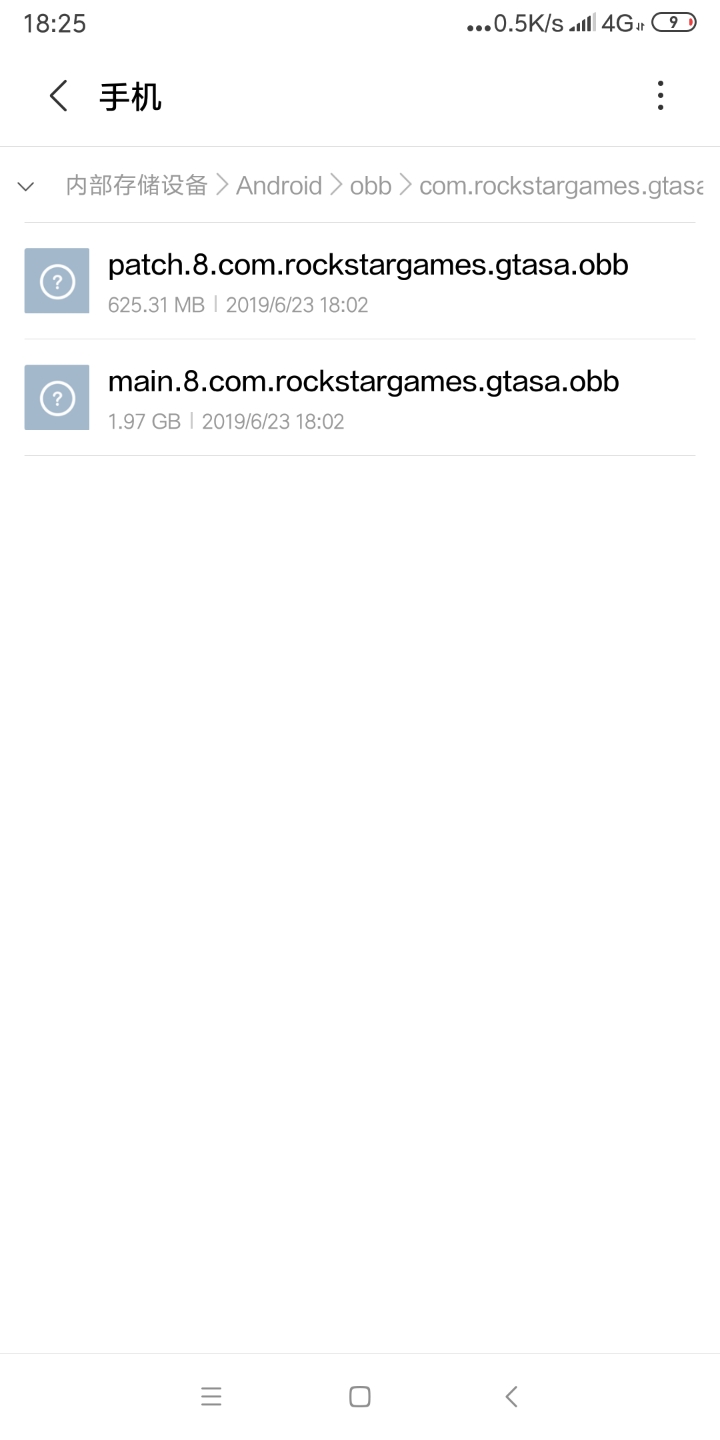Screen dimensions: 720x1440
Task: Navigate to the obb breadcrumb folder
Action: coord(370,185)
